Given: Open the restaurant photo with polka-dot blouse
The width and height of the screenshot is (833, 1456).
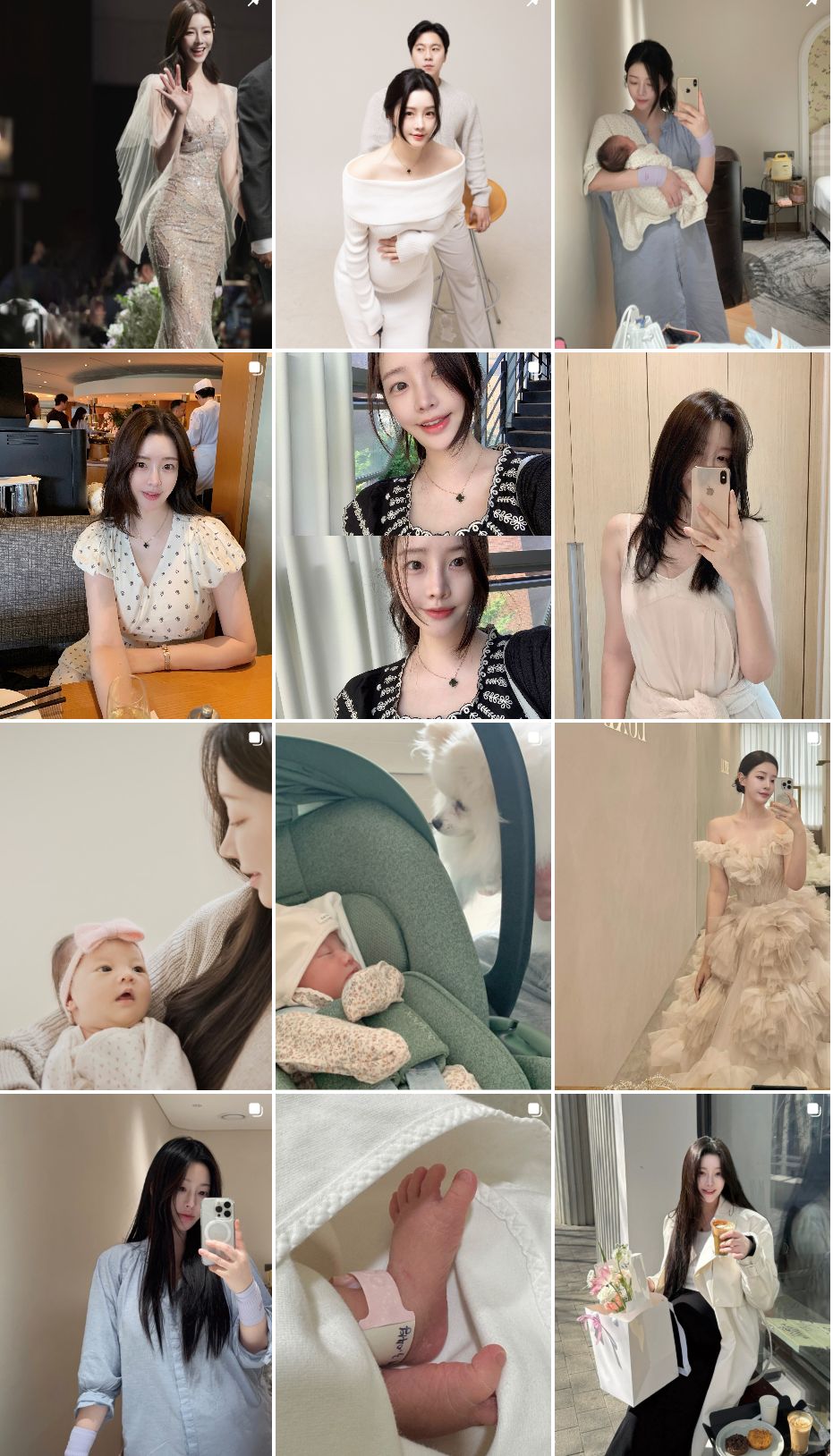Looking at the screenshot, I should [x=136, y=536].
